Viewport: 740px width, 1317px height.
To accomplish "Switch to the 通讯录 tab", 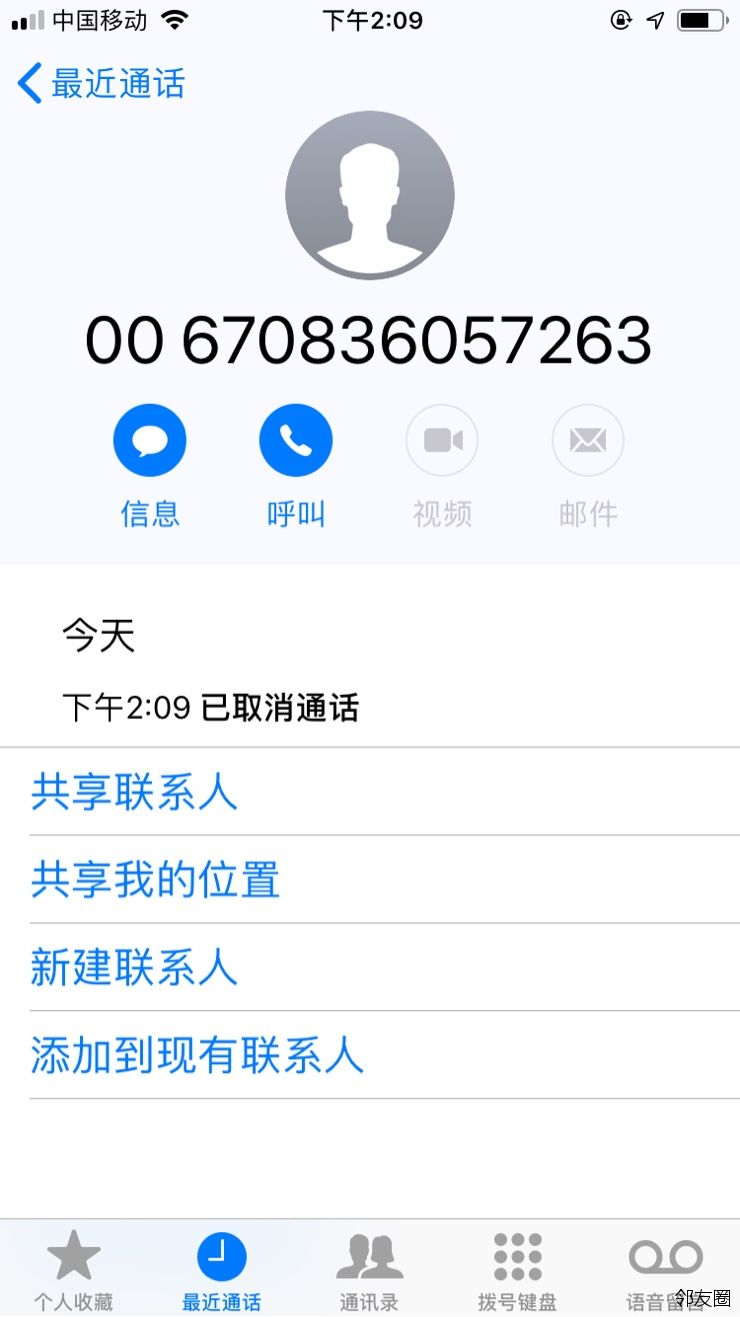I will click(369, 1270).
